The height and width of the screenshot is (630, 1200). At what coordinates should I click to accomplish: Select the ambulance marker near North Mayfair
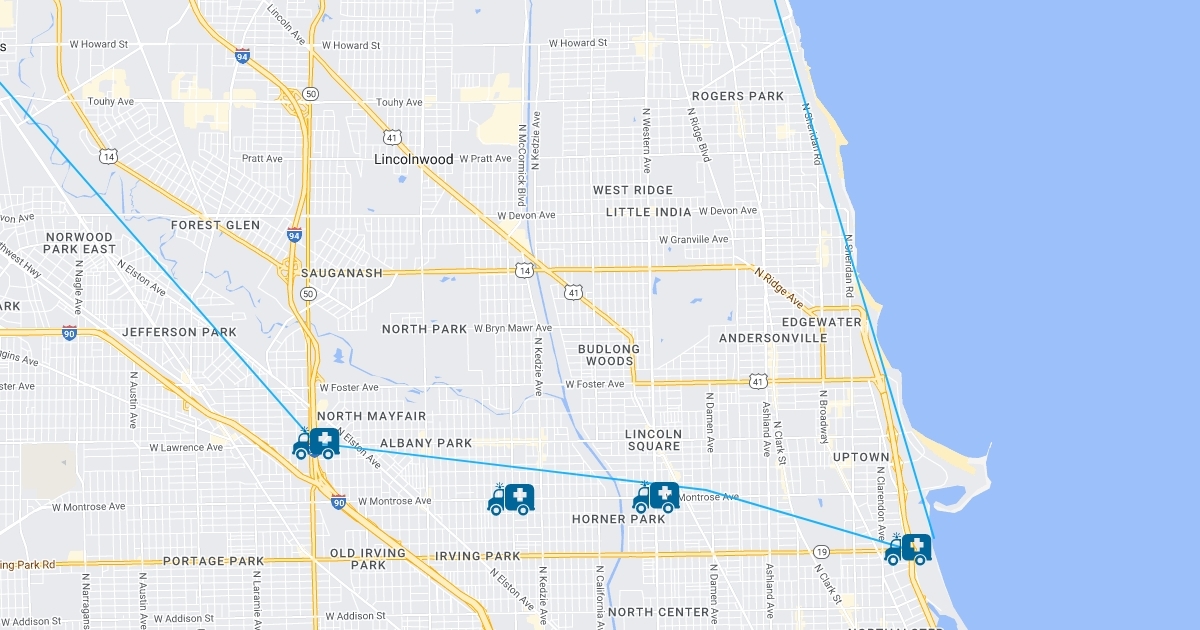316,443
